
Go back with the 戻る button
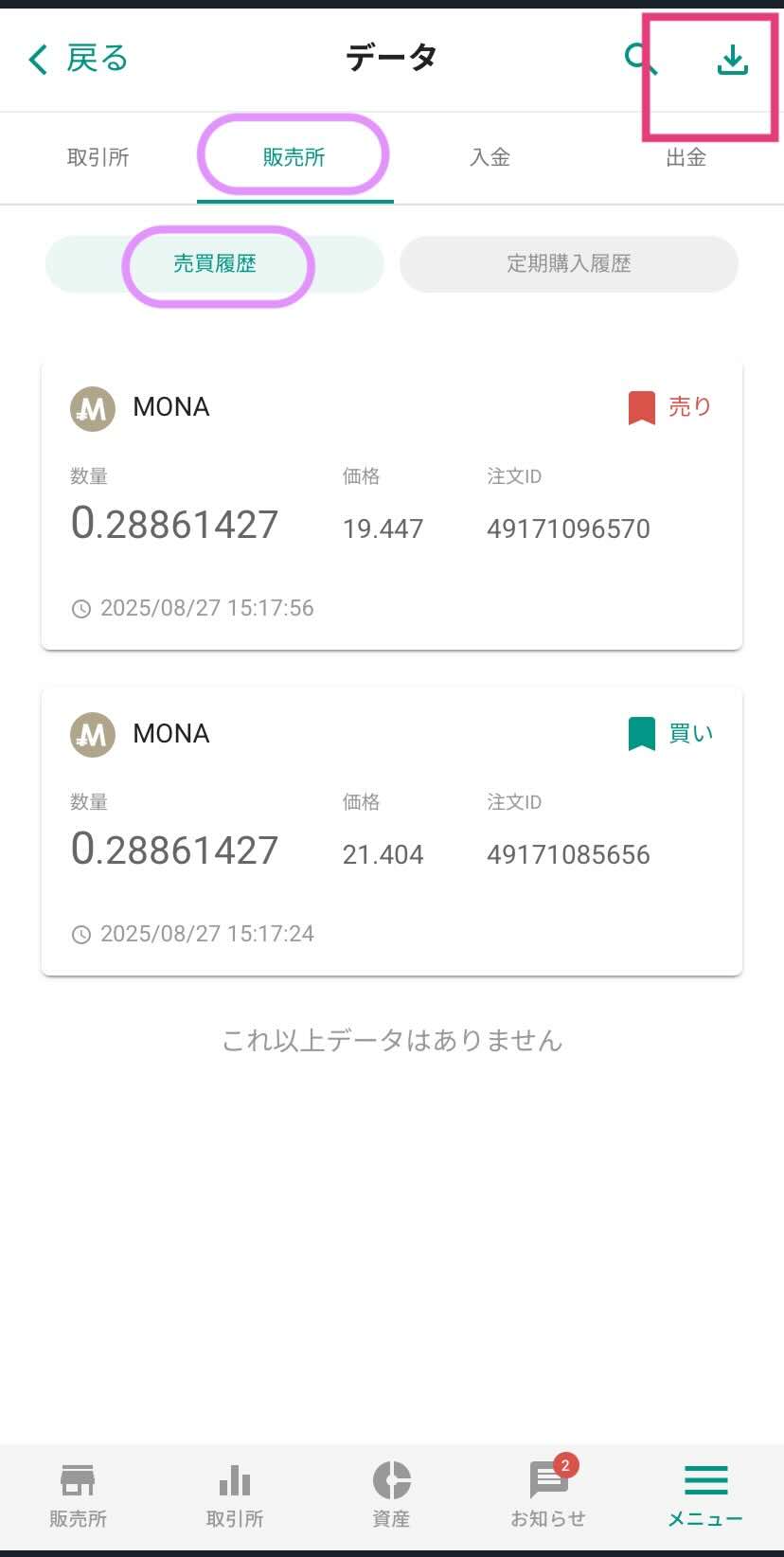click(x=78, y=59)
